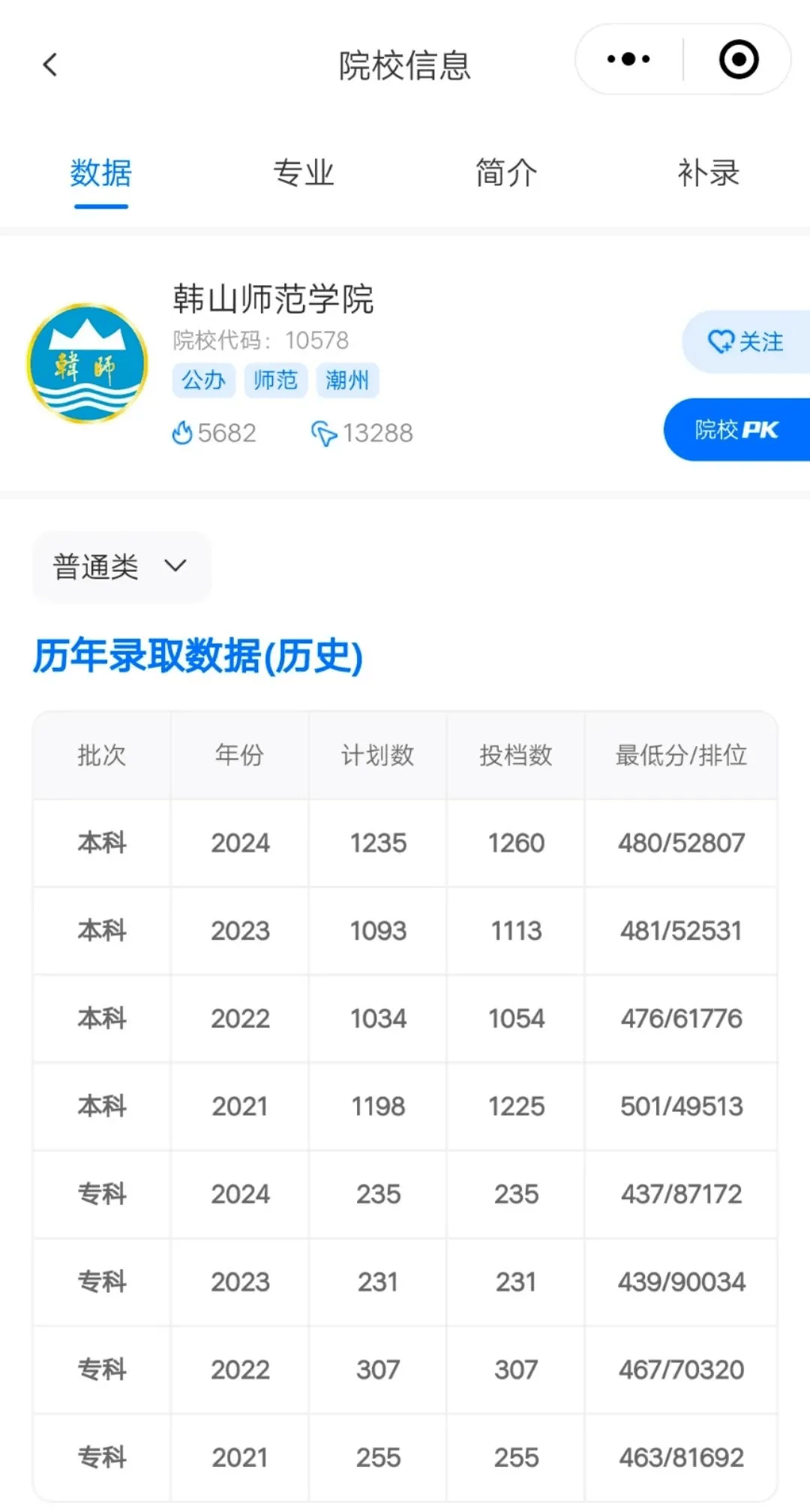Select the 数据 tab
This screenshot has height=1512, width=810.
tap(101, 174)
